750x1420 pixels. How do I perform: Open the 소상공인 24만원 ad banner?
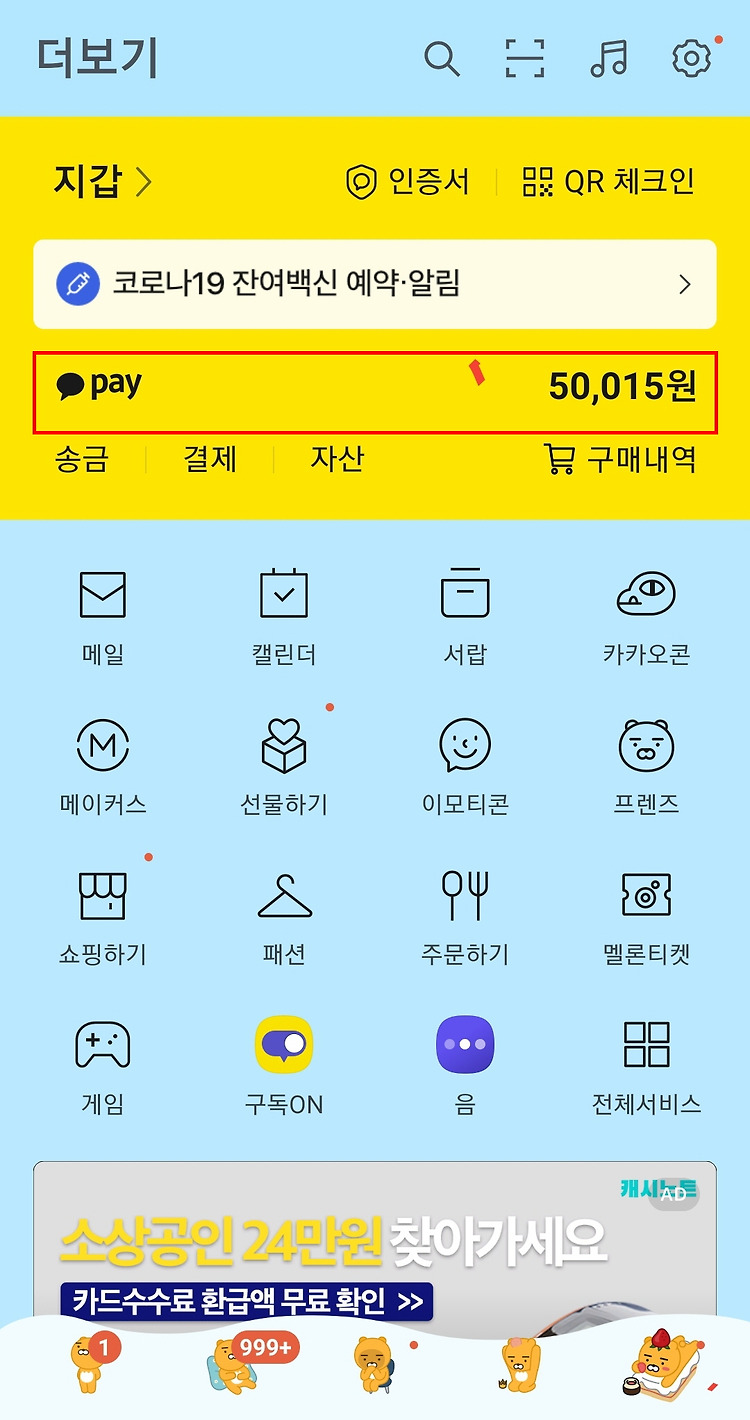[375, 1240]
